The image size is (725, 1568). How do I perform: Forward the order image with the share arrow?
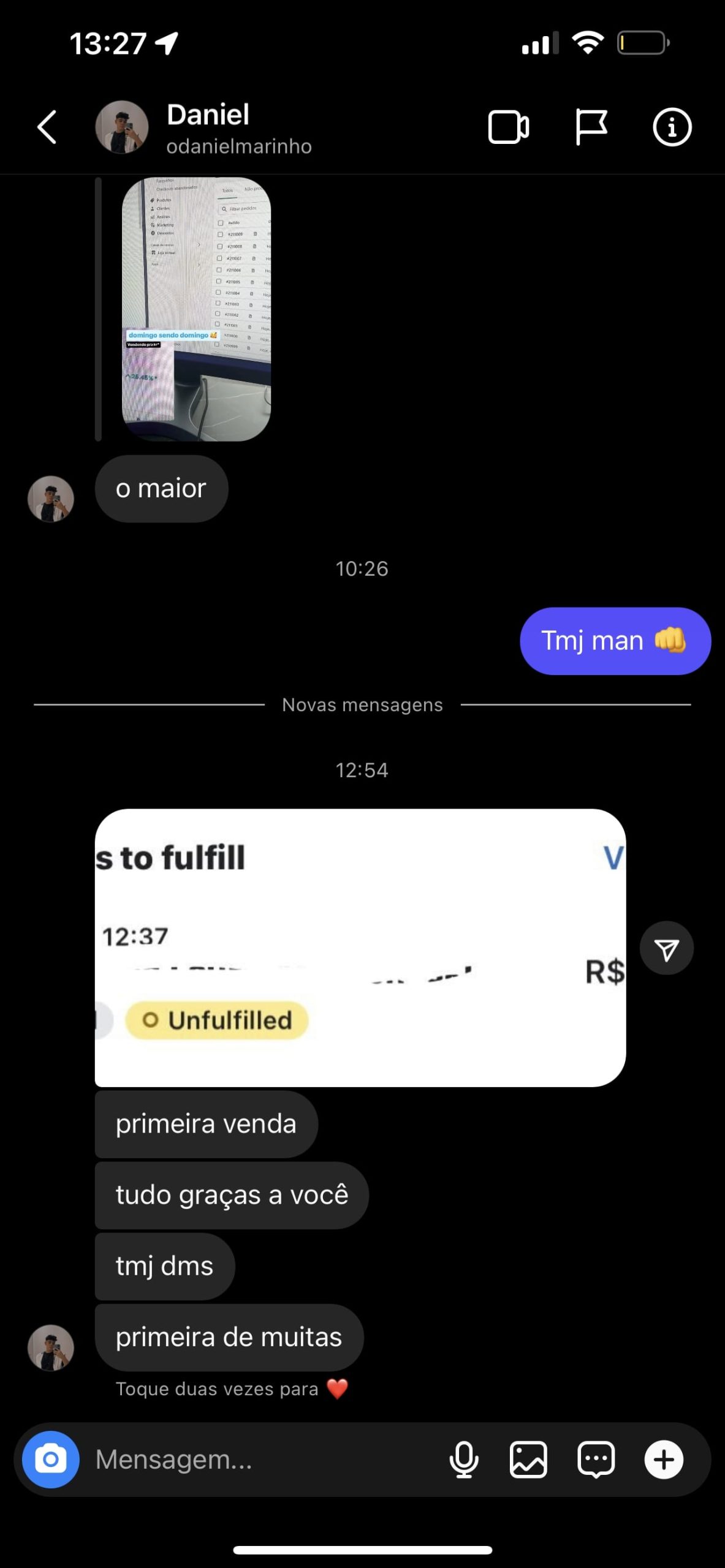(x=666, y=948)
